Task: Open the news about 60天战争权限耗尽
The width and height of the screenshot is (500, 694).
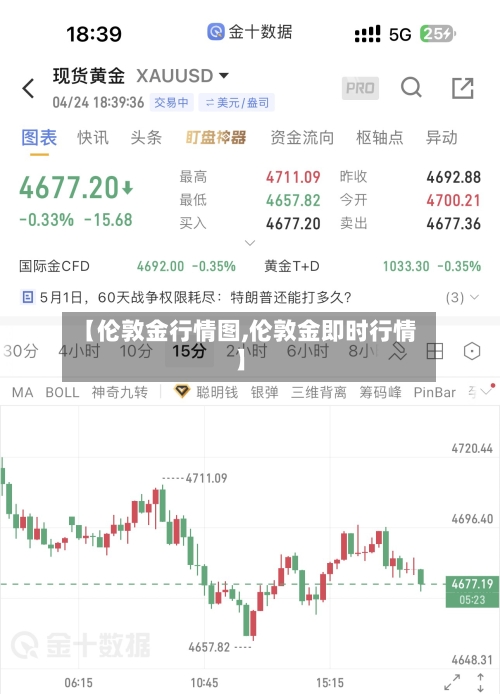Action: (195, 297)
